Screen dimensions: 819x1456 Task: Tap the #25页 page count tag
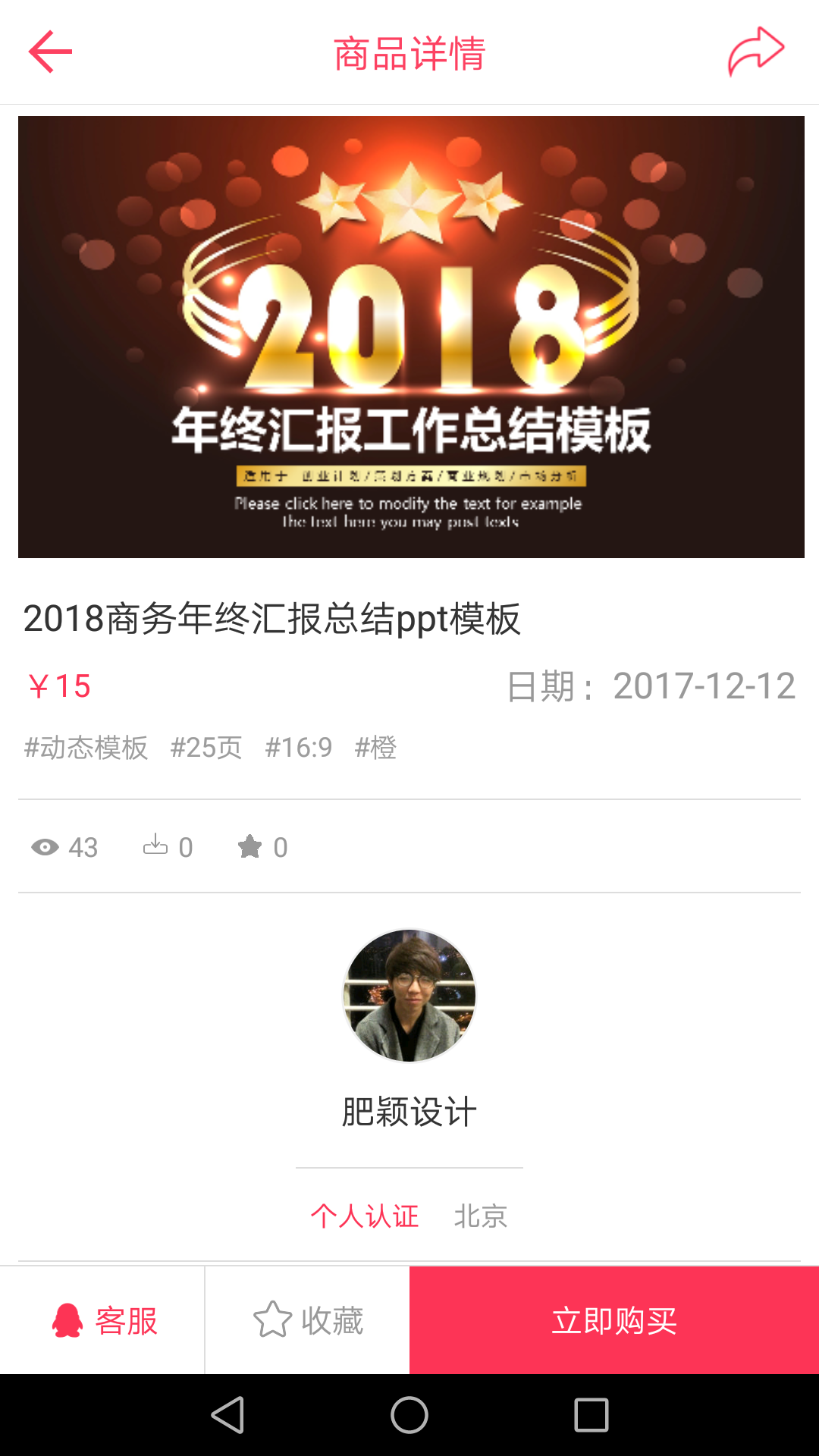point(206,748)
